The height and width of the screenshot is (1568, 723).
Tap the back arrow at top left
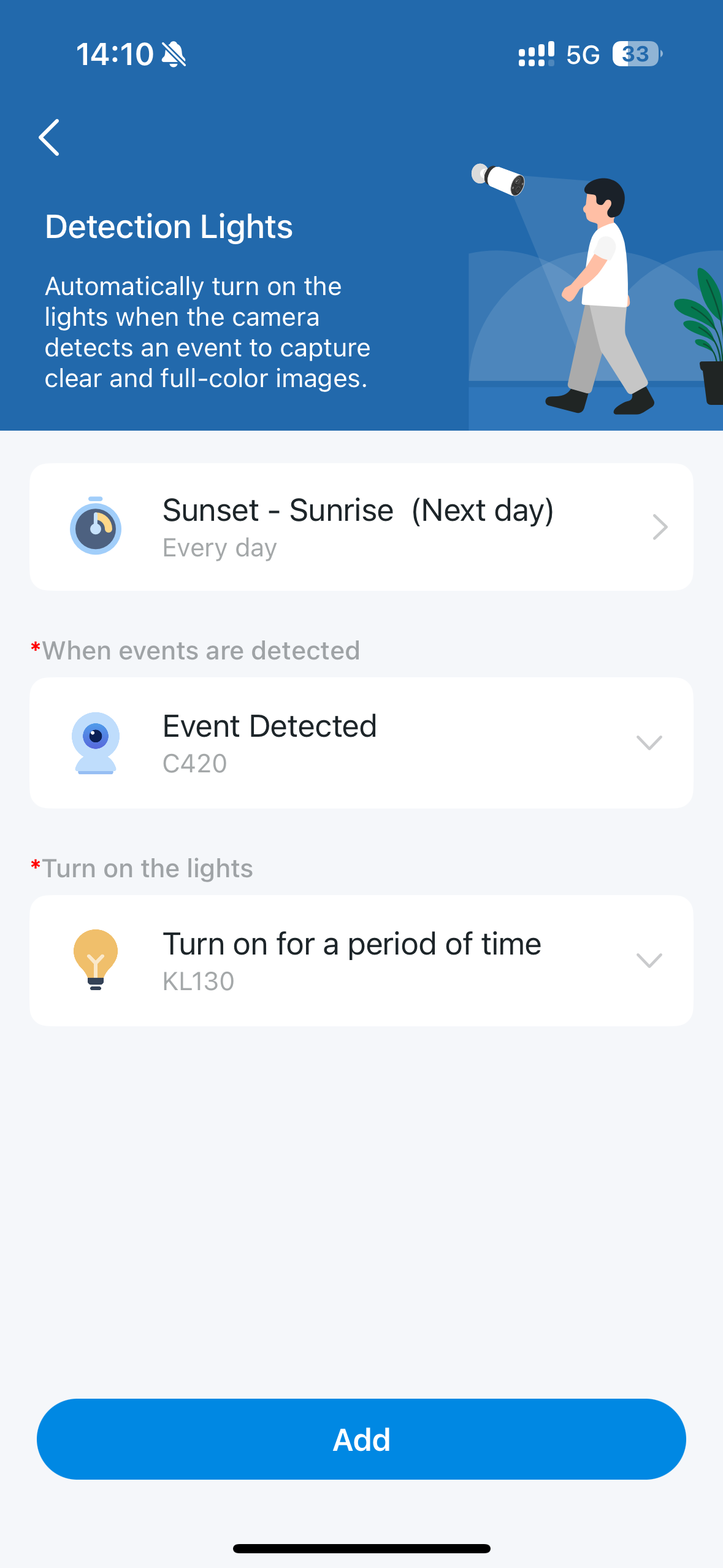point(49,137)
